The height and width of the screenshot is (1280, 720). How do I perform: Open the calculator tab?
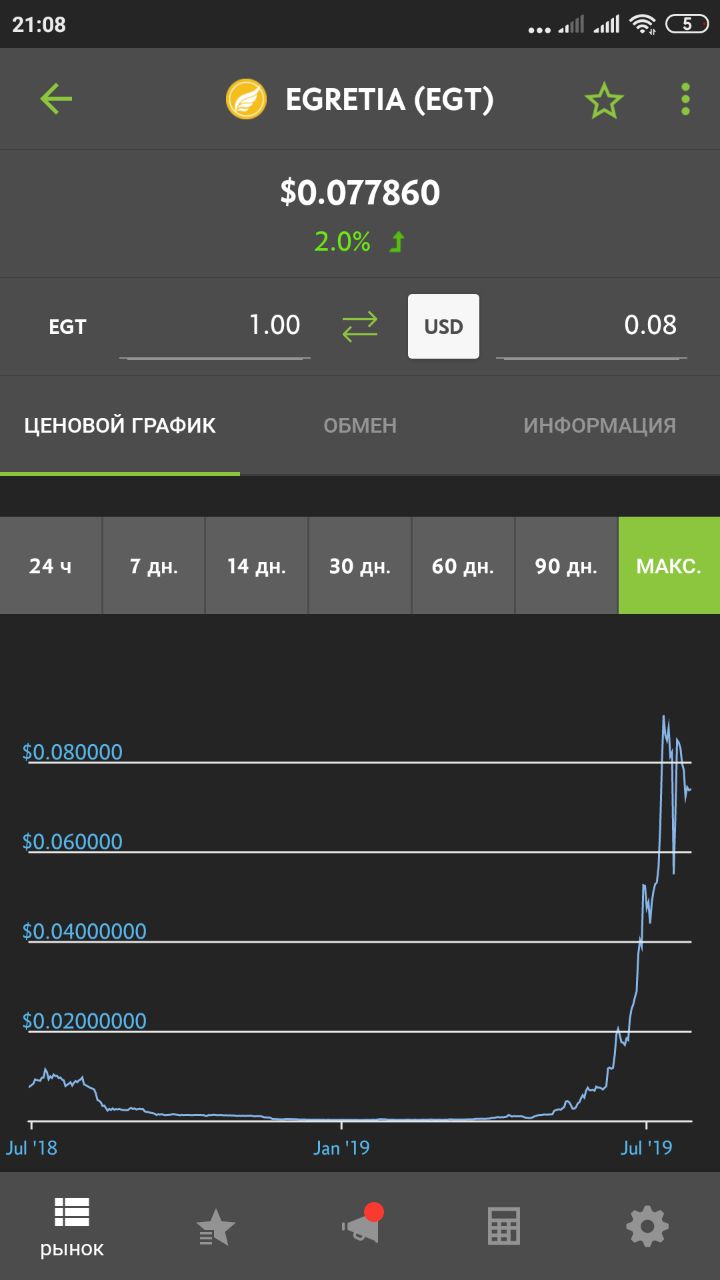[x=504, y=1226]
